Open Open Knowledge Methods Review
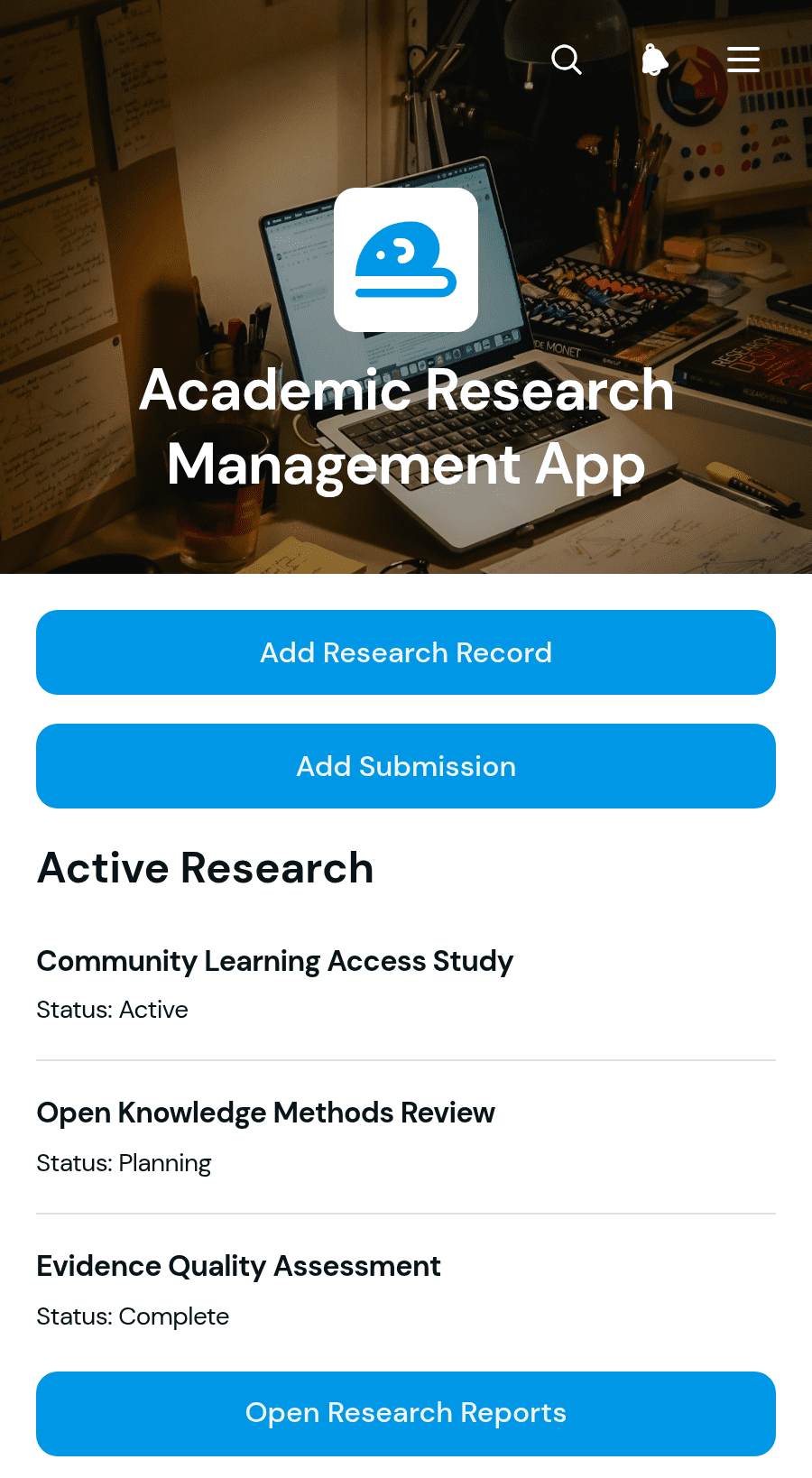The image size is (812, 1478). (x=406, y=1137)
